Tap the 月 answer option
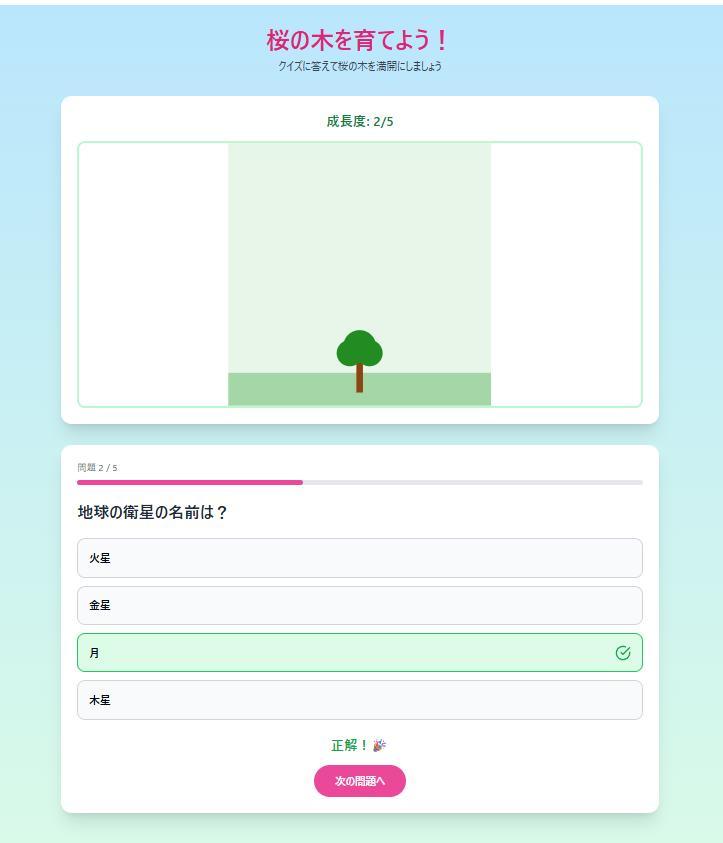This screenshot has height=843, width=723. coord(359,653)
